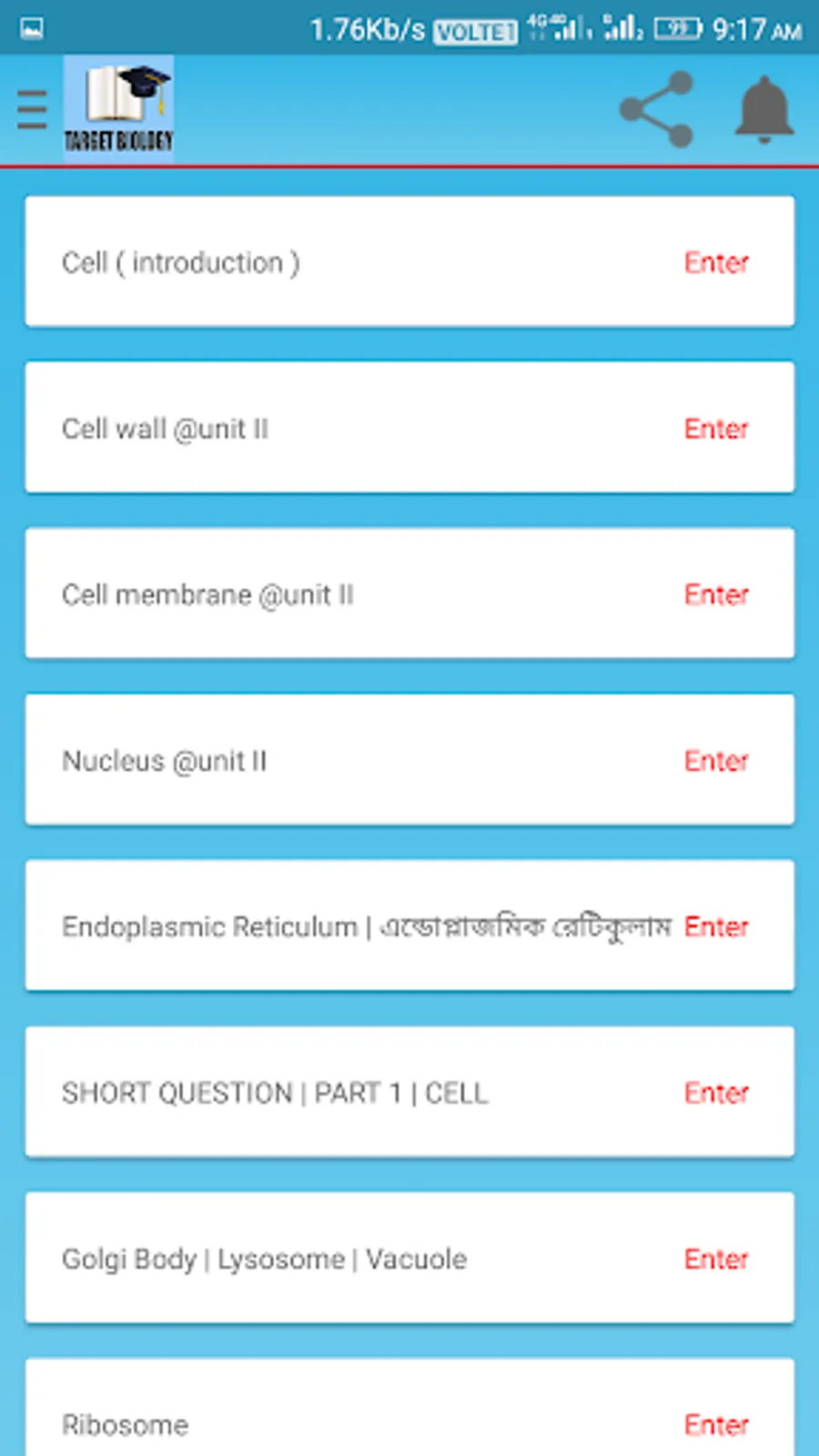819x1456 pixels.
Task: Open Cell wall @unit II topic
Action: 715,429
